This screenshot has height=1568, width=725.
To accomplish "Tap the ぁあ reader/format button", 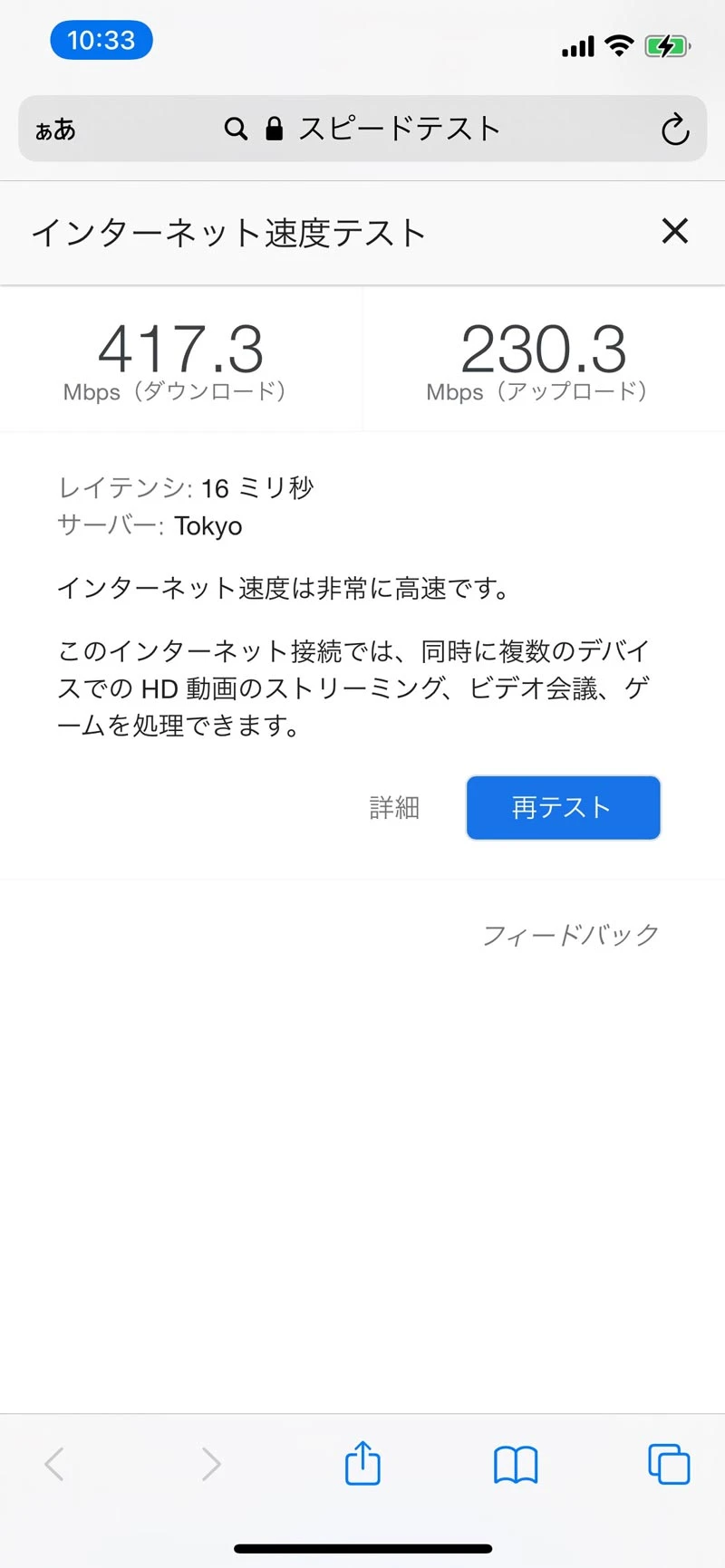I will 55,130.
